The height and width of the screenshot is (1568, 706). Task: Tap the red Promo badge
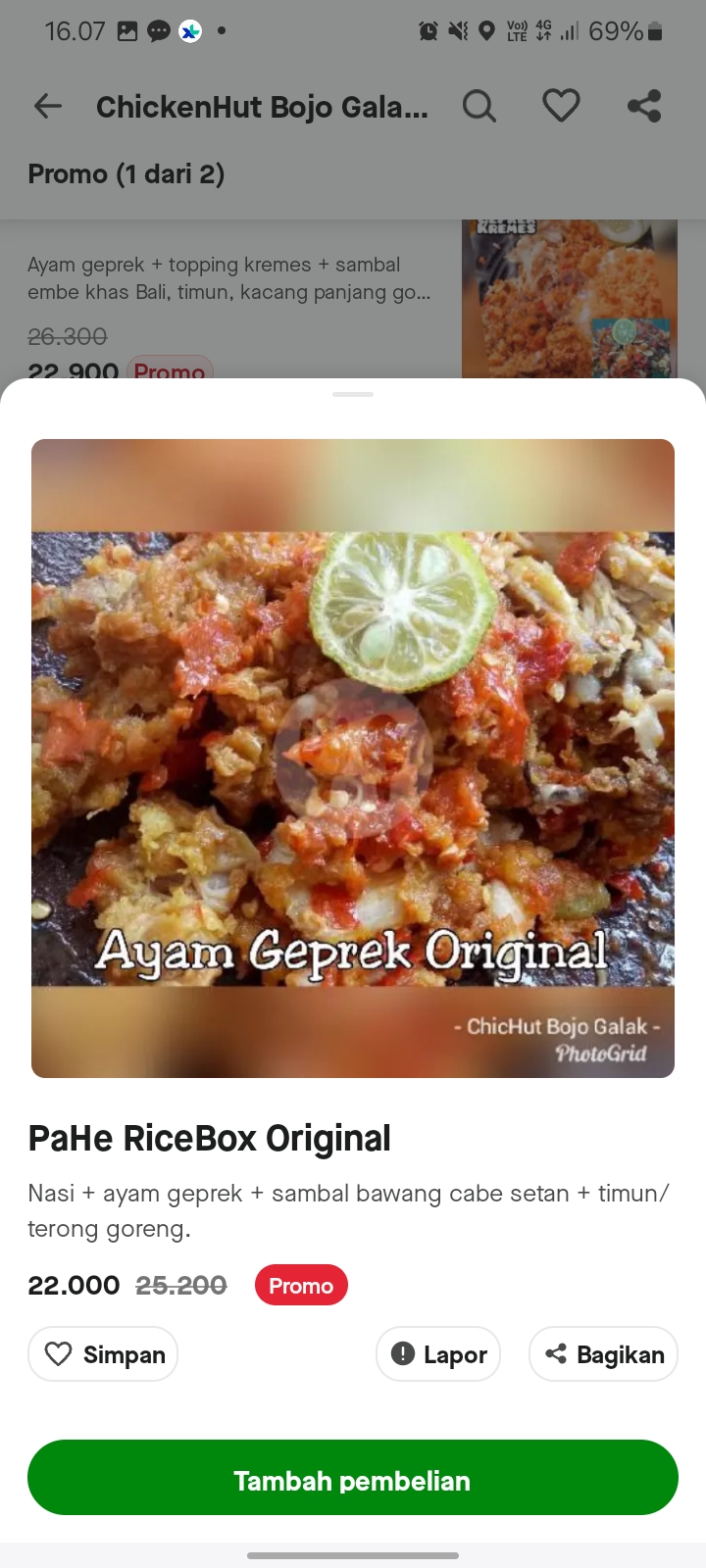click(301, 1285)
